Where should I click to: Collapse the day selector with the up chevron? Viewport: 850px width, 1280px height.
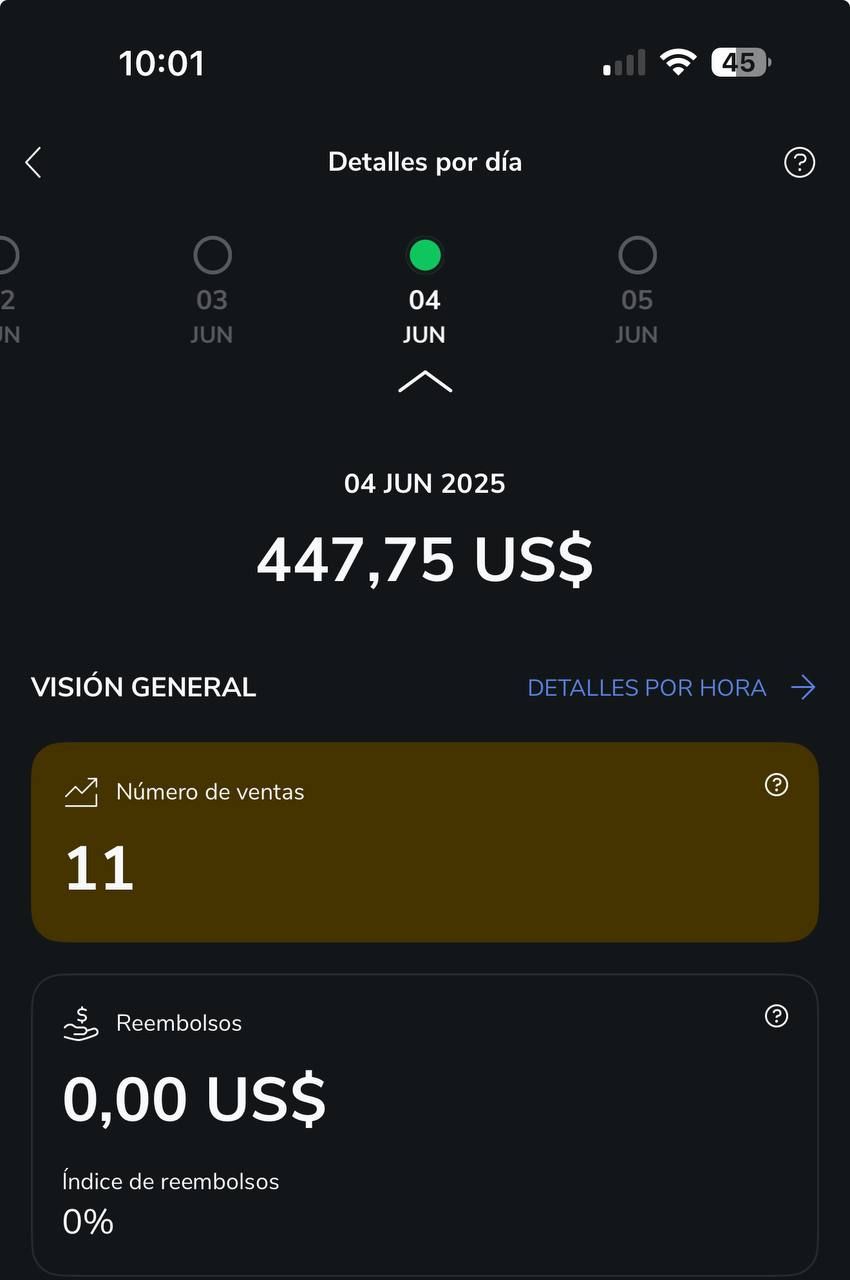pos(425,381)
